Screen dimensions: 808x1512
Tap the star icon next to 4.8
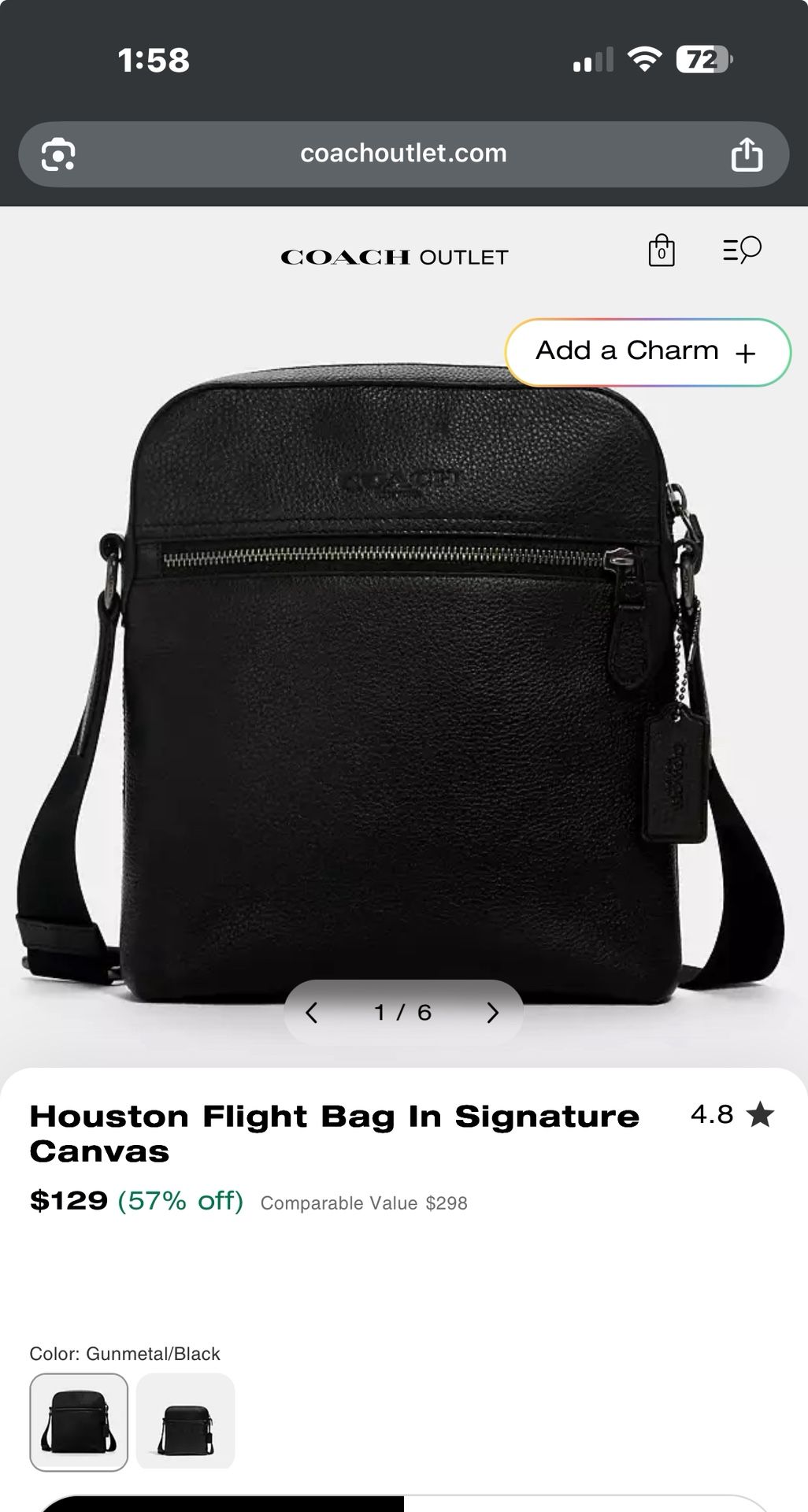point(761,1115)
